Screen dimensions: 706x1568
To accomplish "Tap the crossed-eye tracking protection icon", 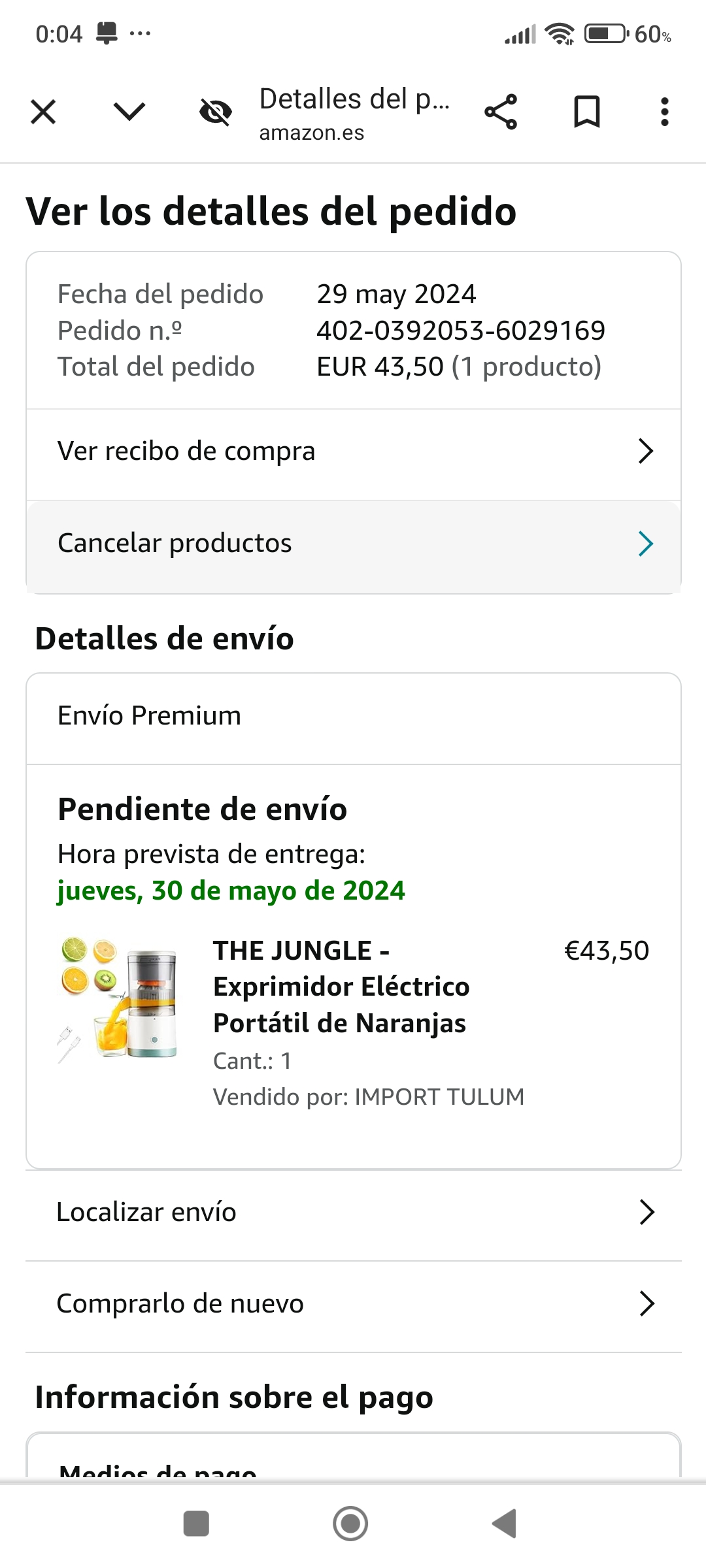I will point(215,112).
